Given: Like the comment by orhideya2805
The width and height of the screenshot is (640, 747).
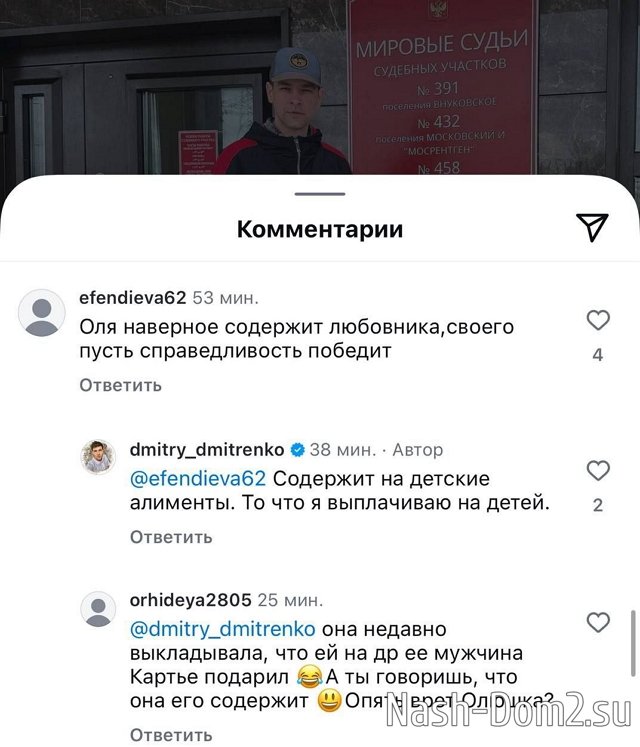Looking at the screenshot, I should [597, 622].
